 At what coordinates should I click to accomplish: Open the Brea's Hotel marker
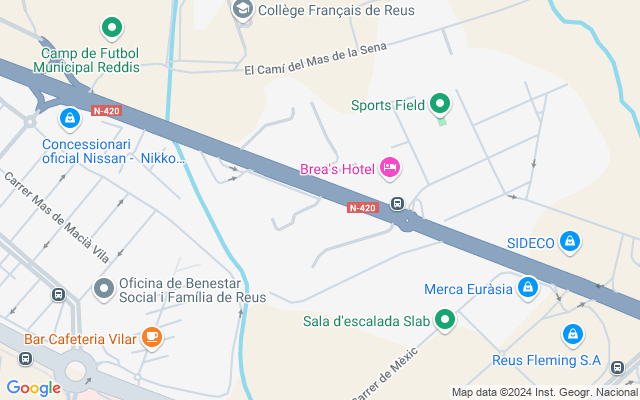pos(390,169)
